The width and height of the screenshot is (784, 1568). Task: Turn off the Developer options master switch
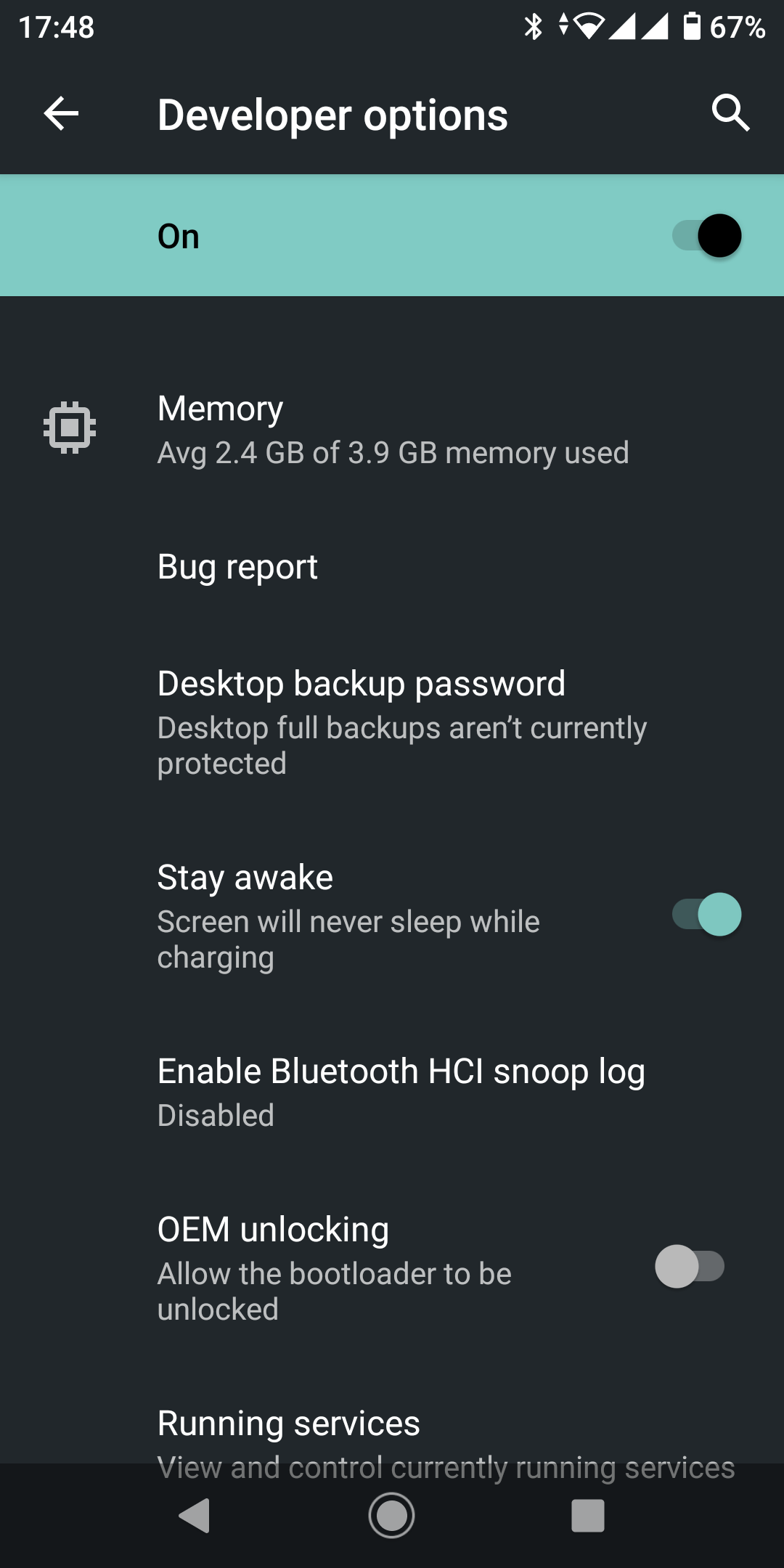706,236
